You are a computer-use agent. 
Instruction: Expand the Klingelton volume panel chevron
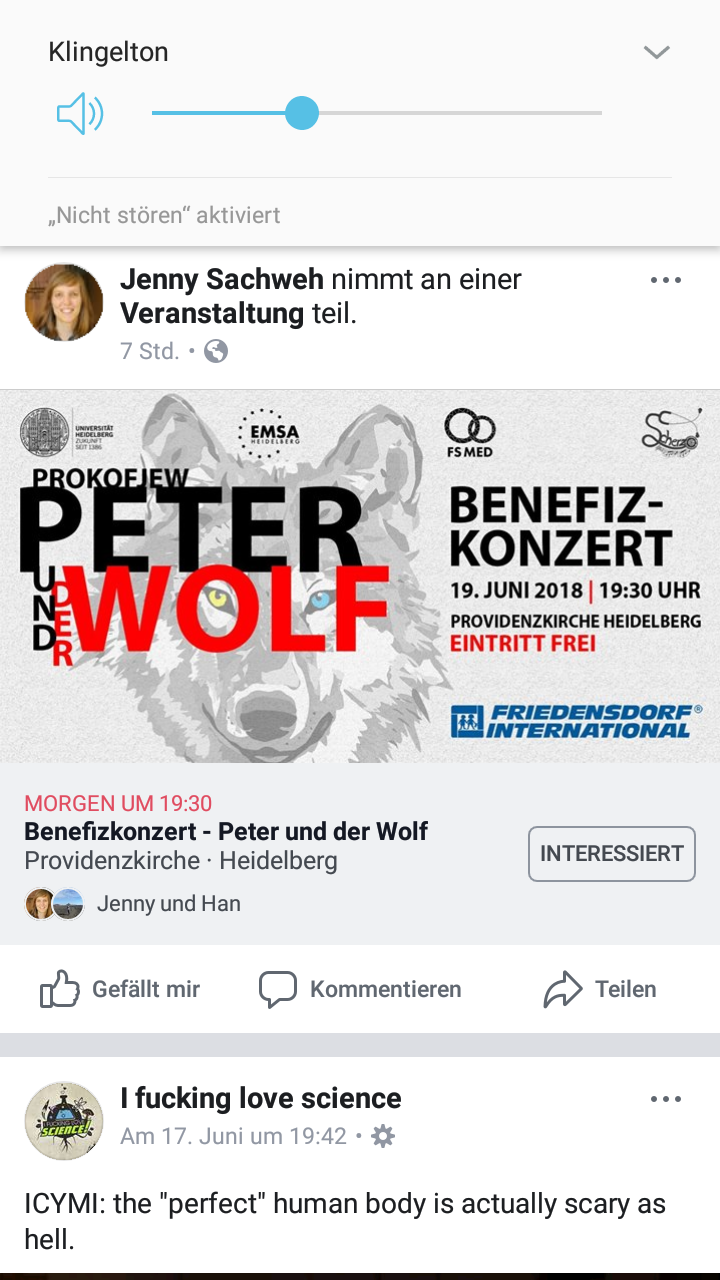click(x=656, y=52)
